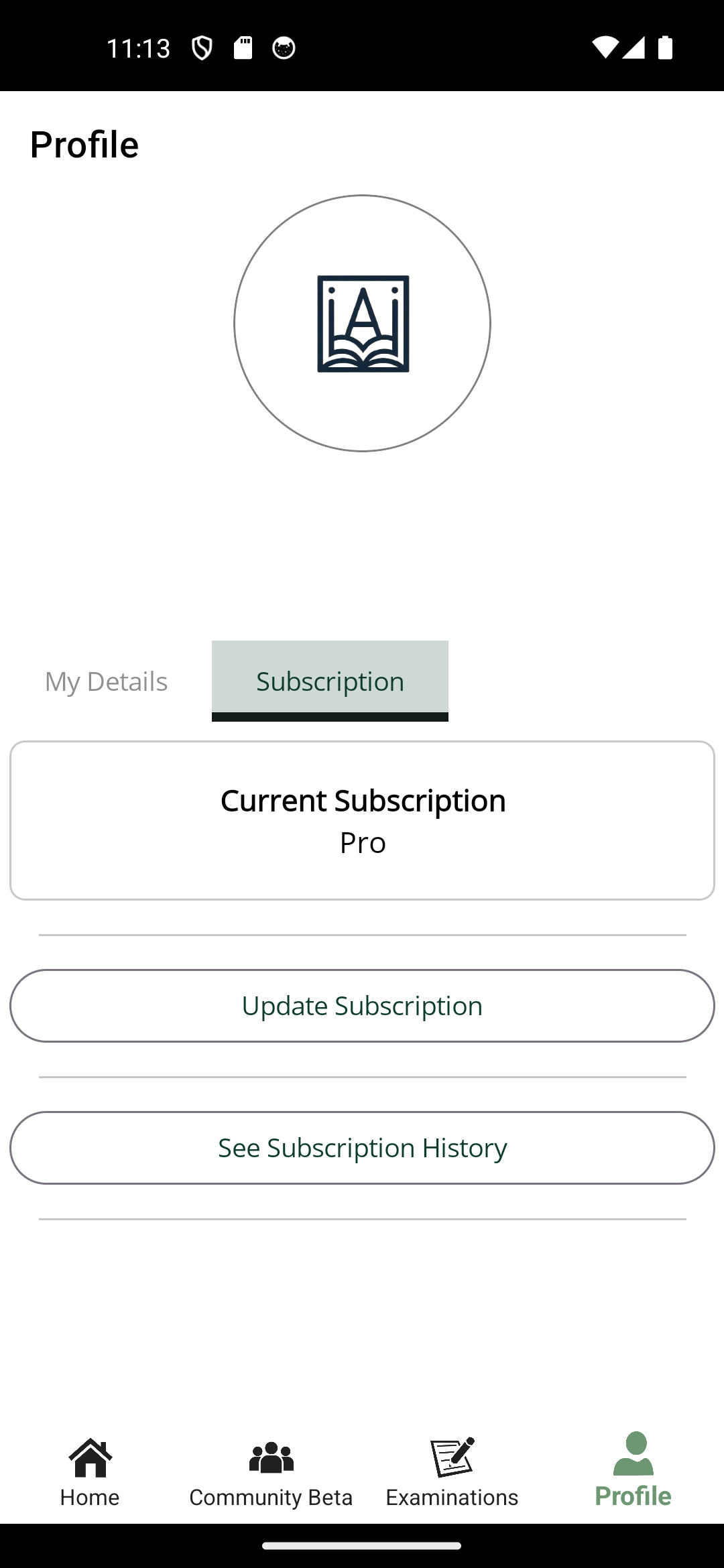Viewport: 724px width, 1568px height.
Task: Switch to the My Details tab
Action: click(x=106, y=681)
